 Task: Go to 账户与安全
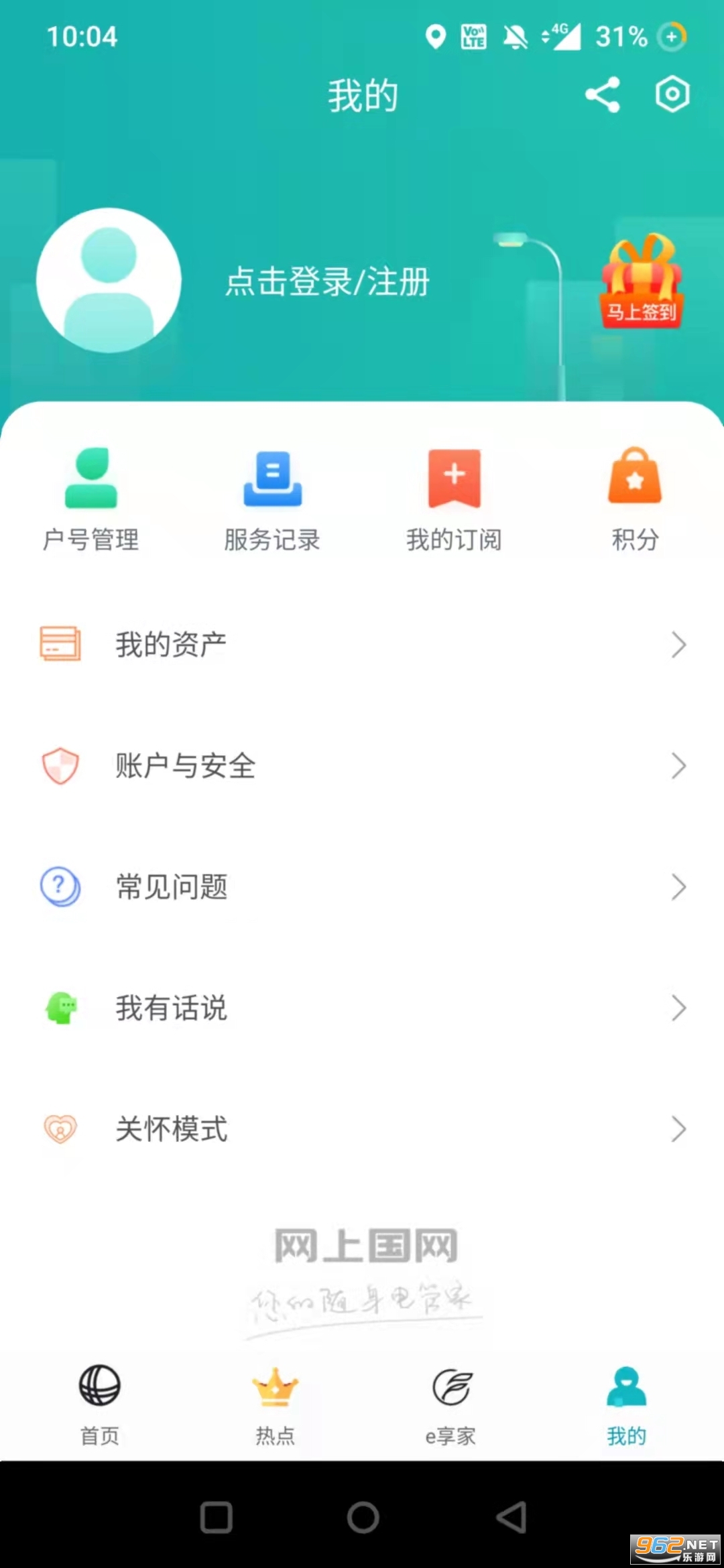point(362,766)
